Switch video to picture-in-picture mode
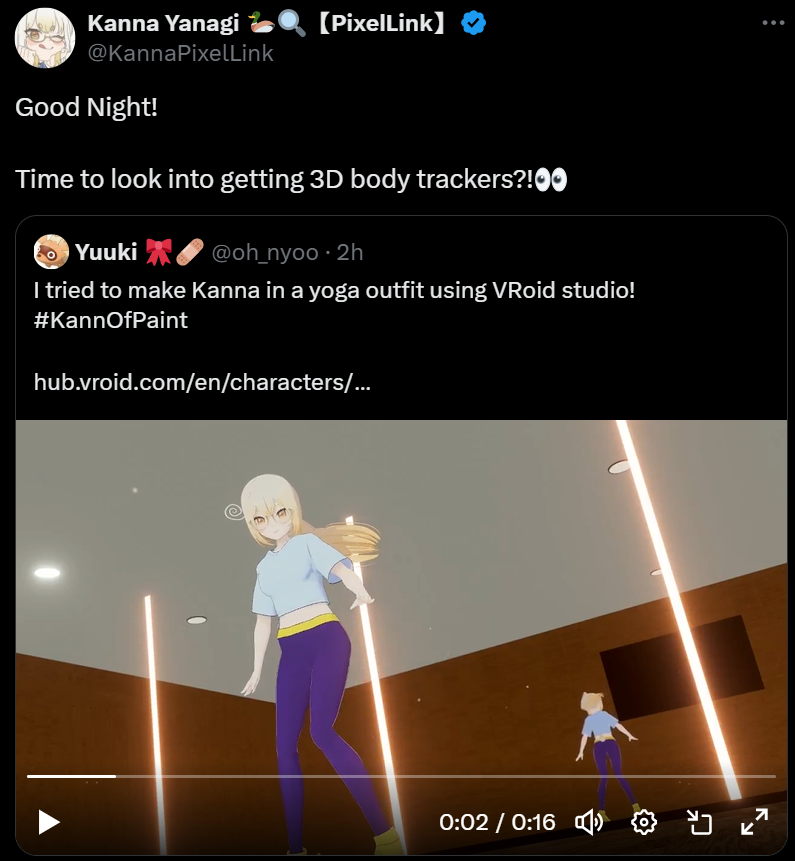This screenshot has height=861, width=795. click(699, 822)
